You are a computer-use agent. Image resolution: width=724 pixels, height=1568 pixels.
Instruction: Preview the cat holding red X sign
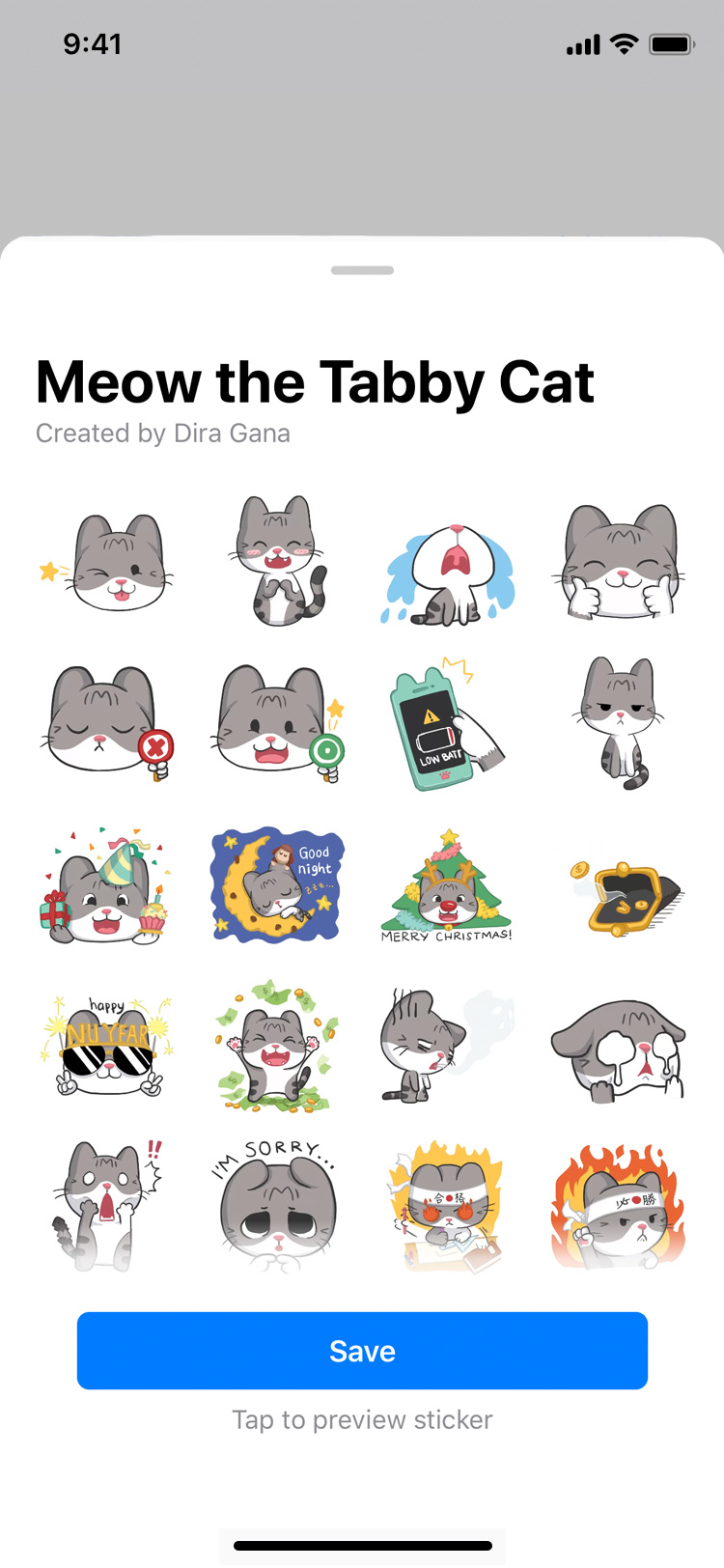point(108,722)
